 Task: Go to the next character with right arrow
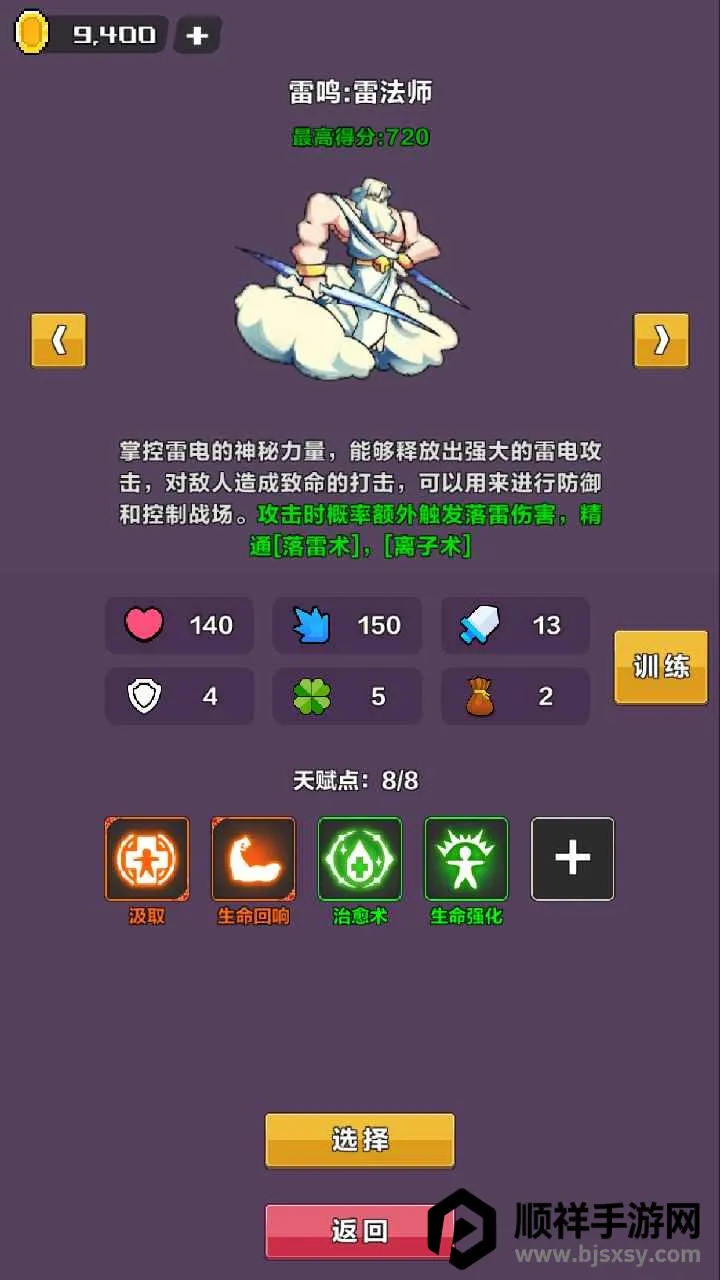(x=661, y=340)
